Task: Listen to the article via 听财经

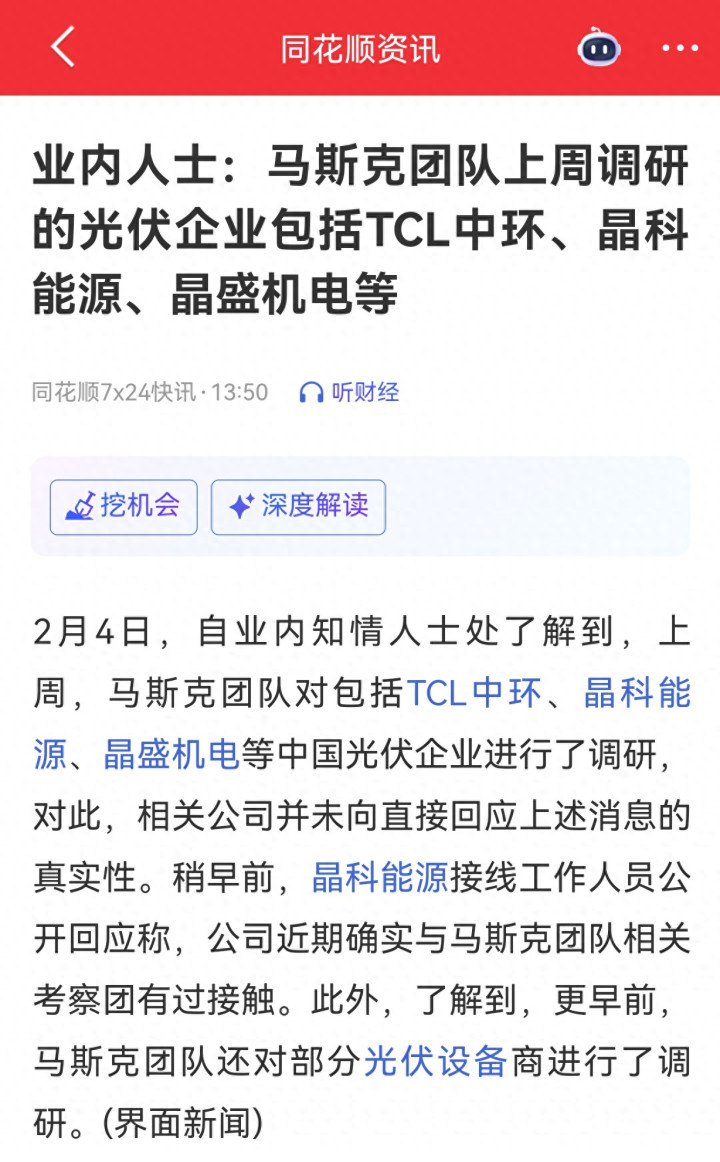Action: click(x=350, y=392)
